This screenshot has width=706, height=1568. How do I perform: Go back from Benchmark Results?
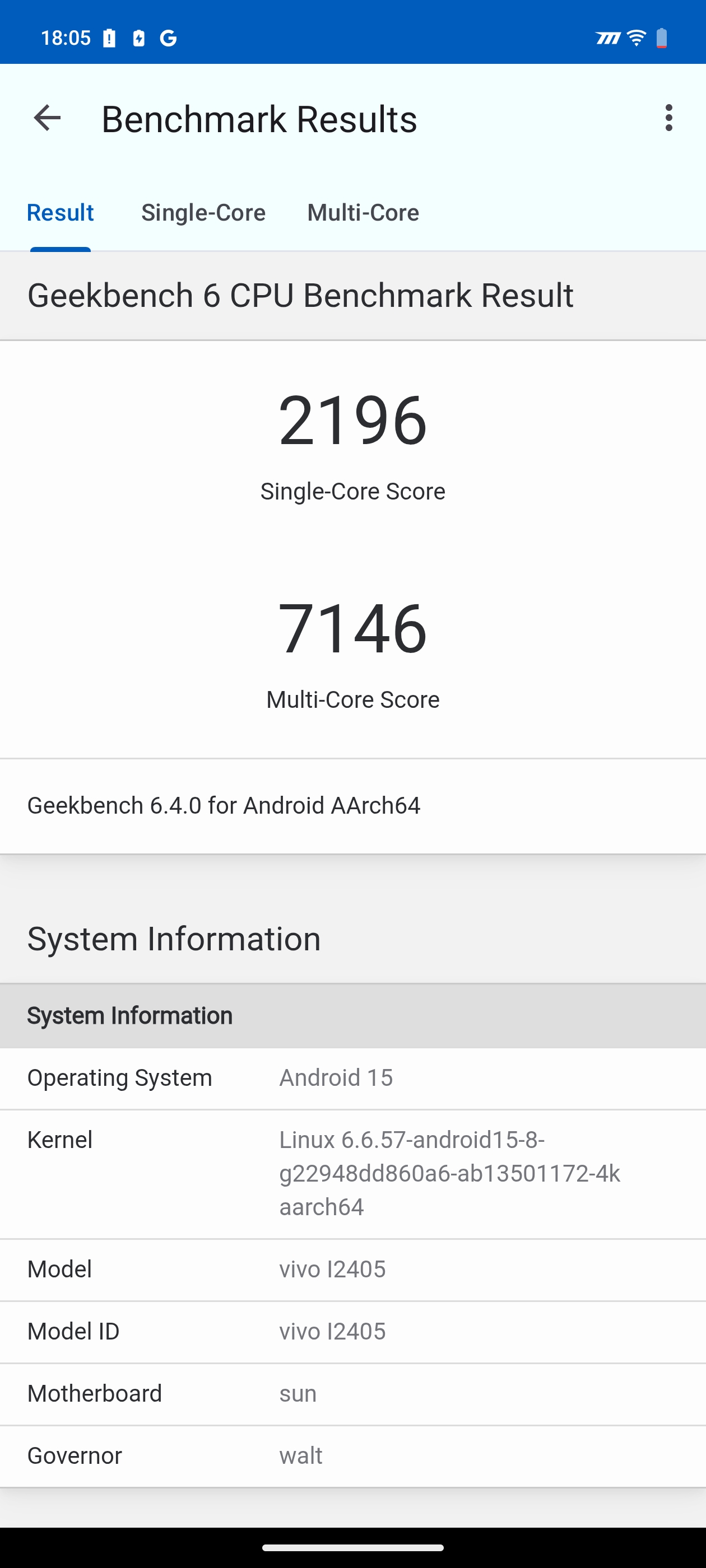(x=47, y=118)
